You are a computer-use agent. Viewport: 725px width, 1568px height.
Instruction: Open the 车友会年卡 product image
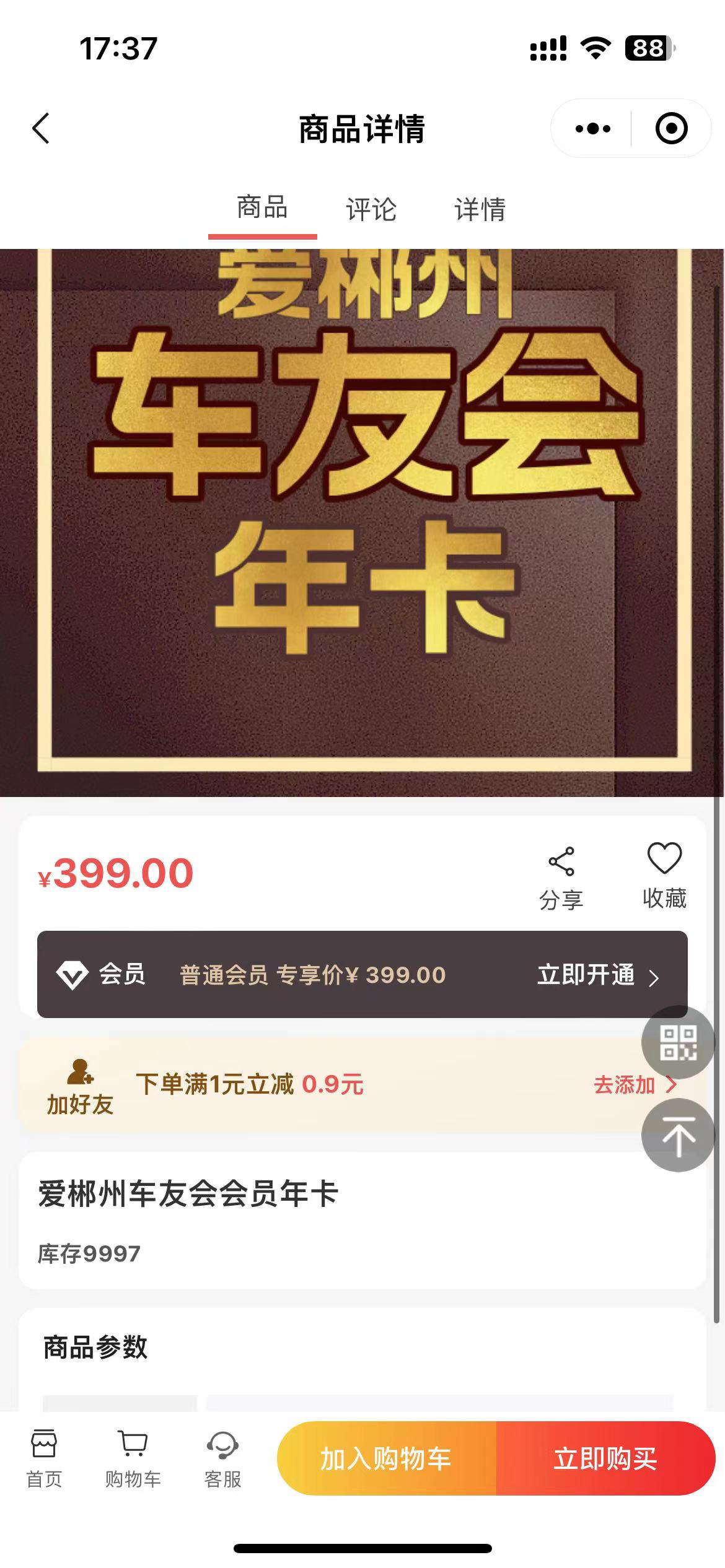tap(362, 522)
